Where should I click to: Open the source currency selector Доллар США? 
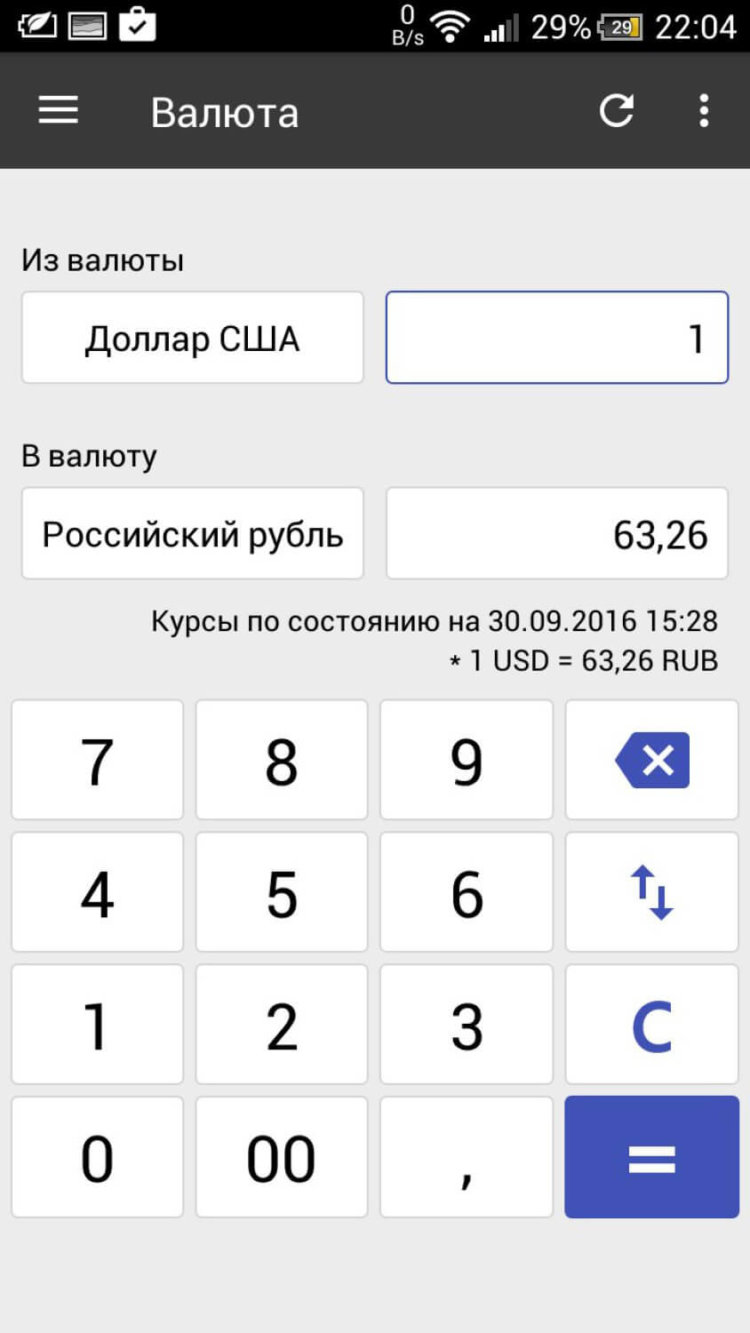tap(192, 337)
